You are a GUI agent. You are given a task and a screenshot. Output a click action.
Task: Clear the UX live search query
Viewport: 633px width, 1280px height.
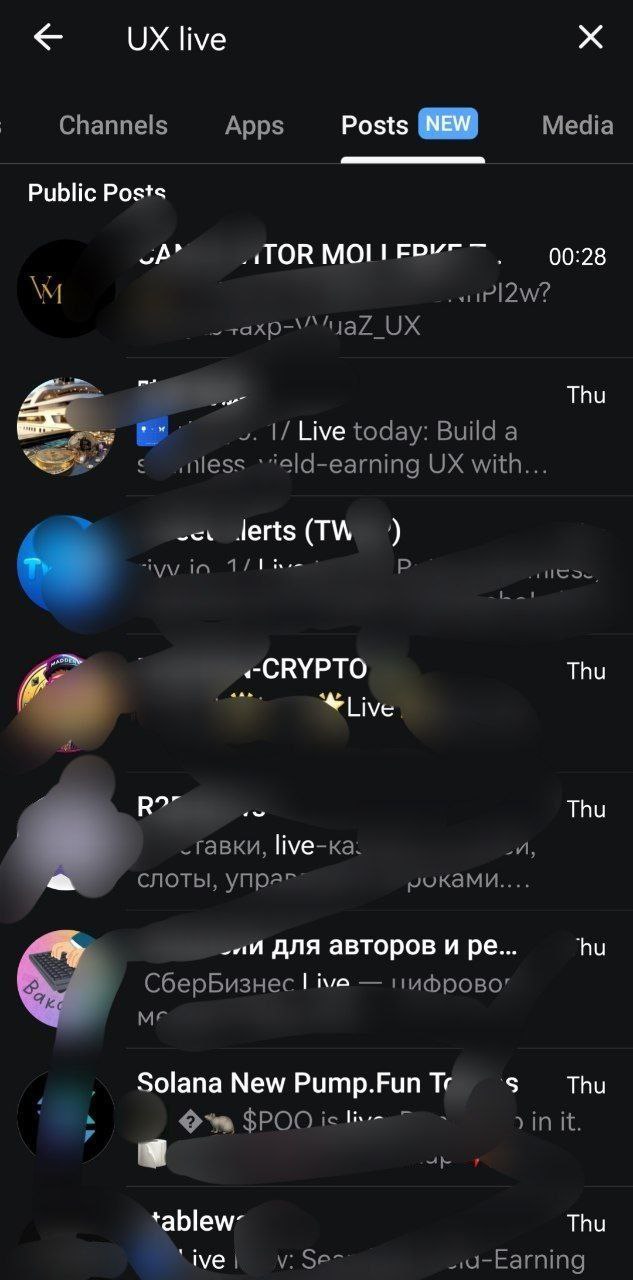(591, 38)
